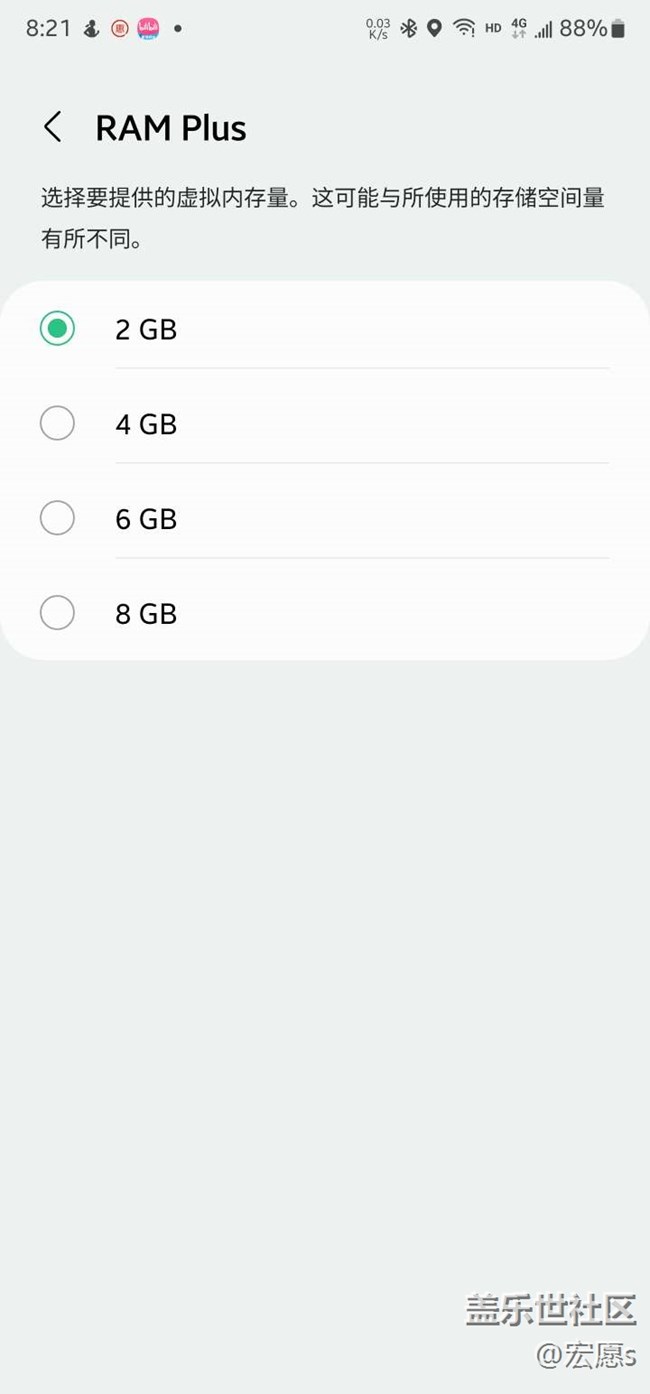
Task: Pick the 6 GB option
Action: click(x=325, y=518)
